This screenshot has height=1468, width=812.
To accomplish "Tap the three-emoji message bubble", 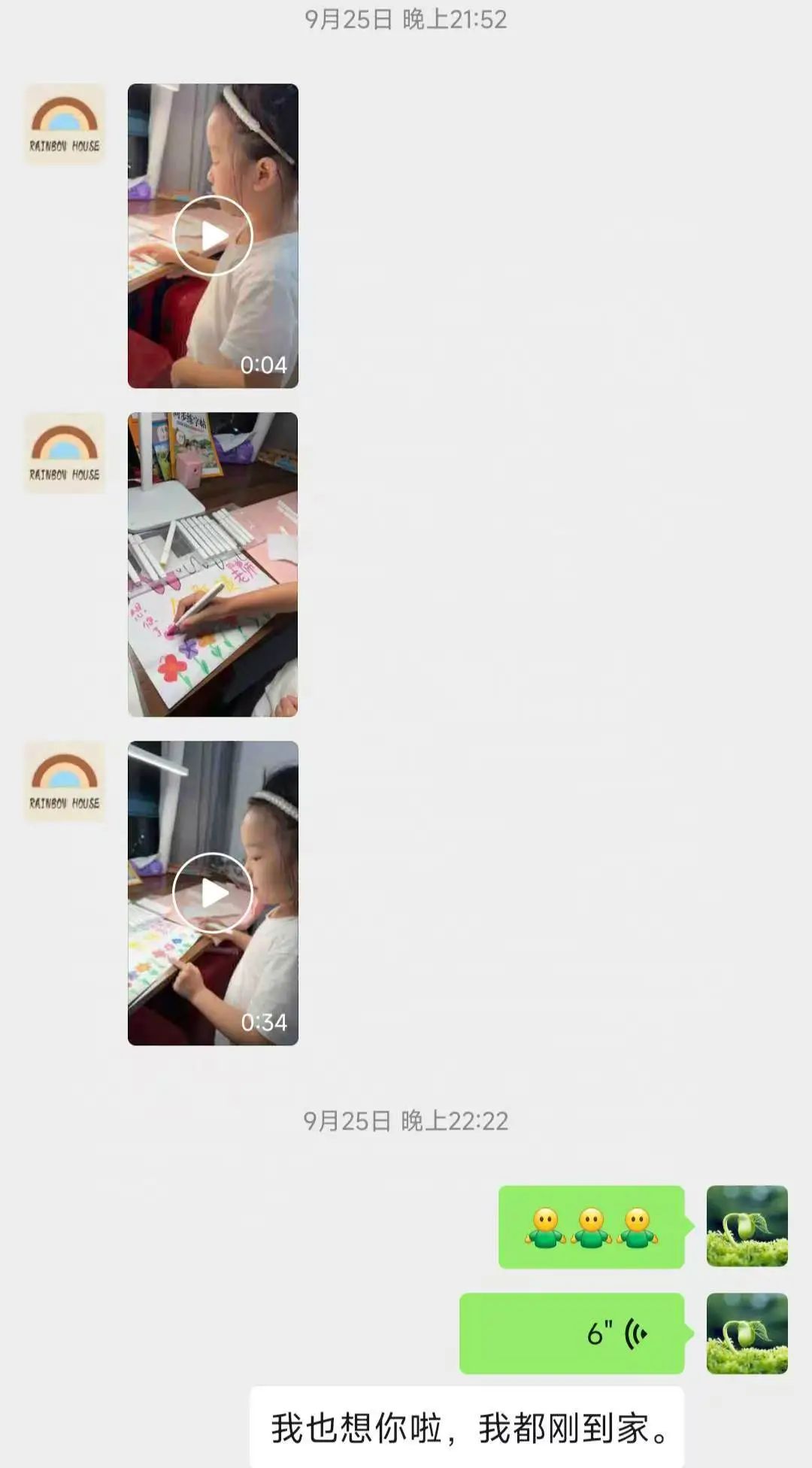I will click(x=591, y=1227).
